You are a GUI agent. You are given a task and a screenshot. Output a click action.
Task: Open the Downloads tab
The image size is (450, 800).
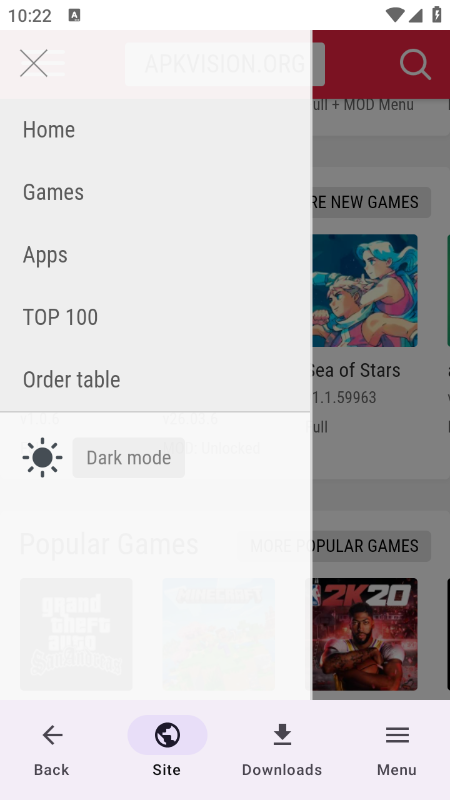[282, 751]
